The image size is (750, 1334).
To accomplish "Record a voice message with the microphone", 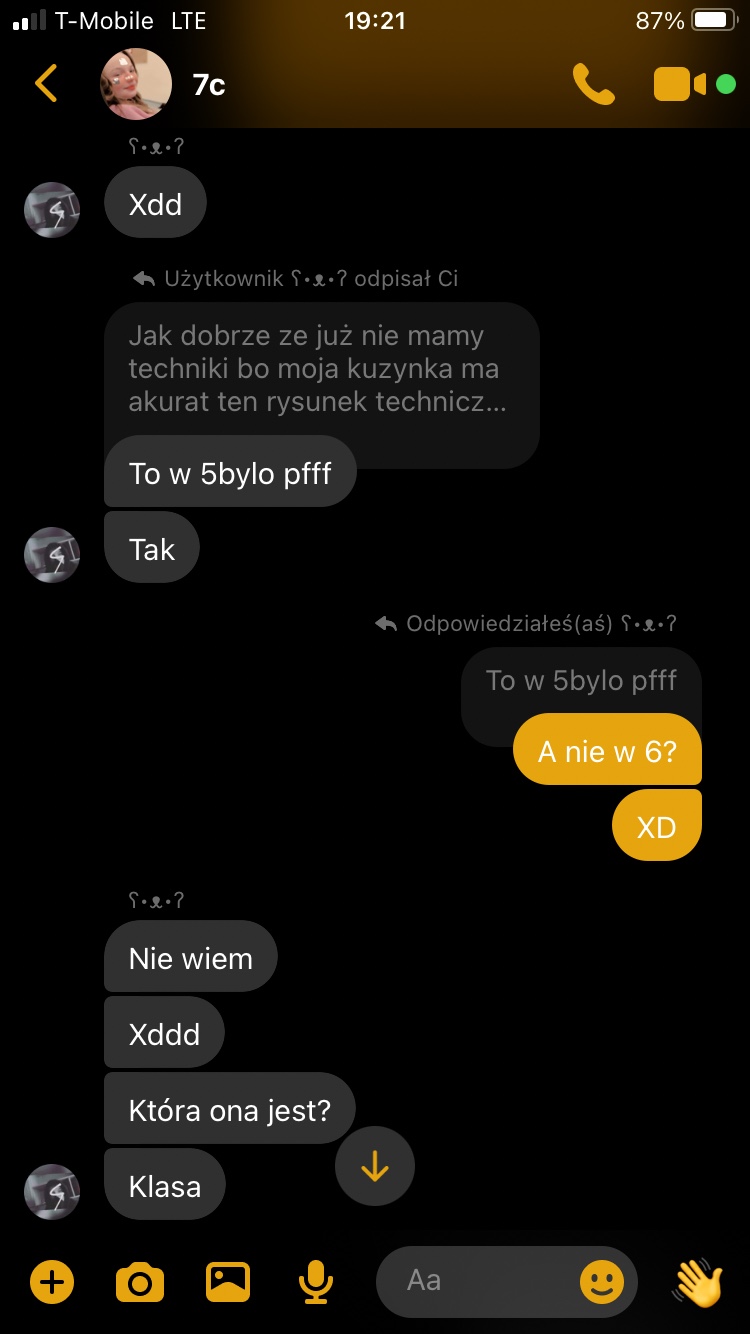I will [316, 1281].
